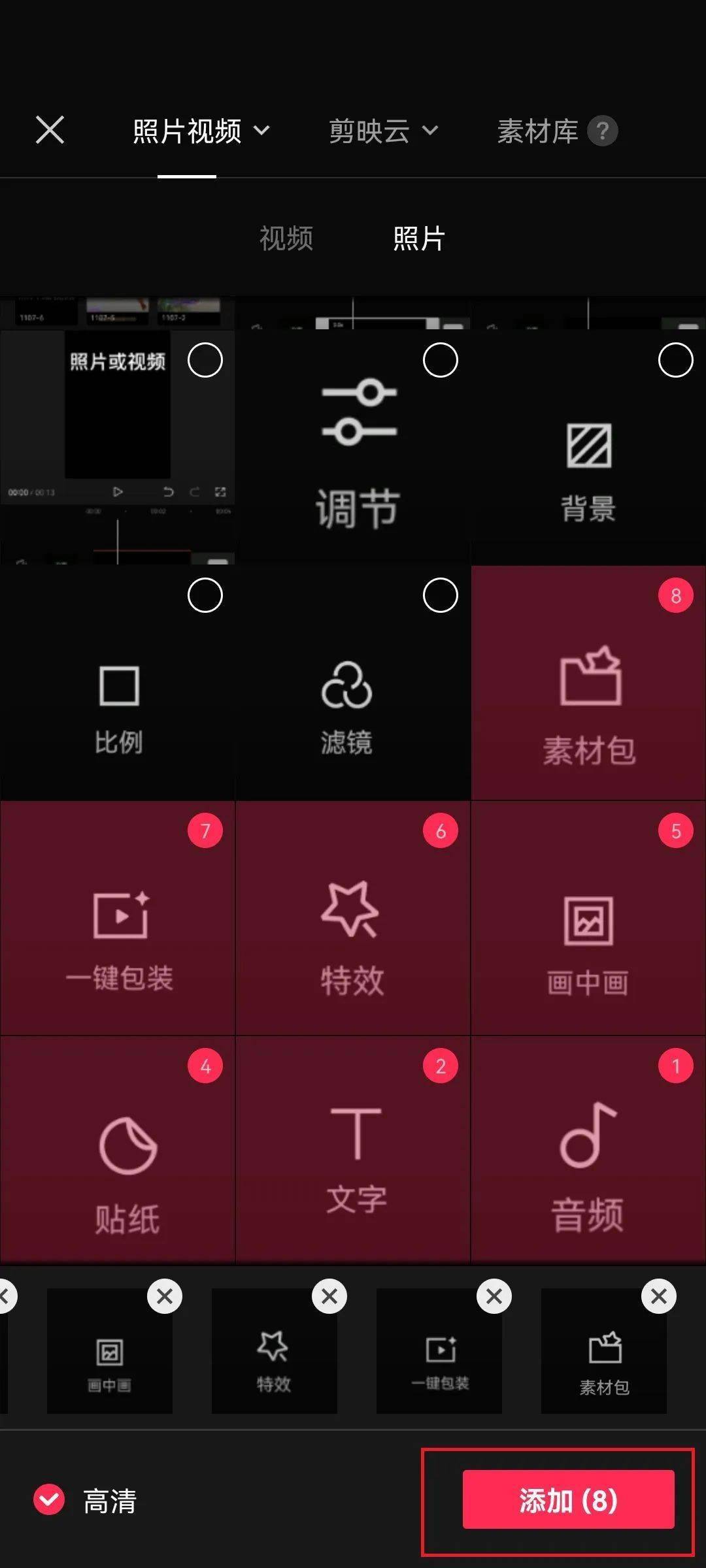This screenshot has width=706, height=1568.
Task: Remove 画中画 from the selected strip
Action: coord(165,1296)
